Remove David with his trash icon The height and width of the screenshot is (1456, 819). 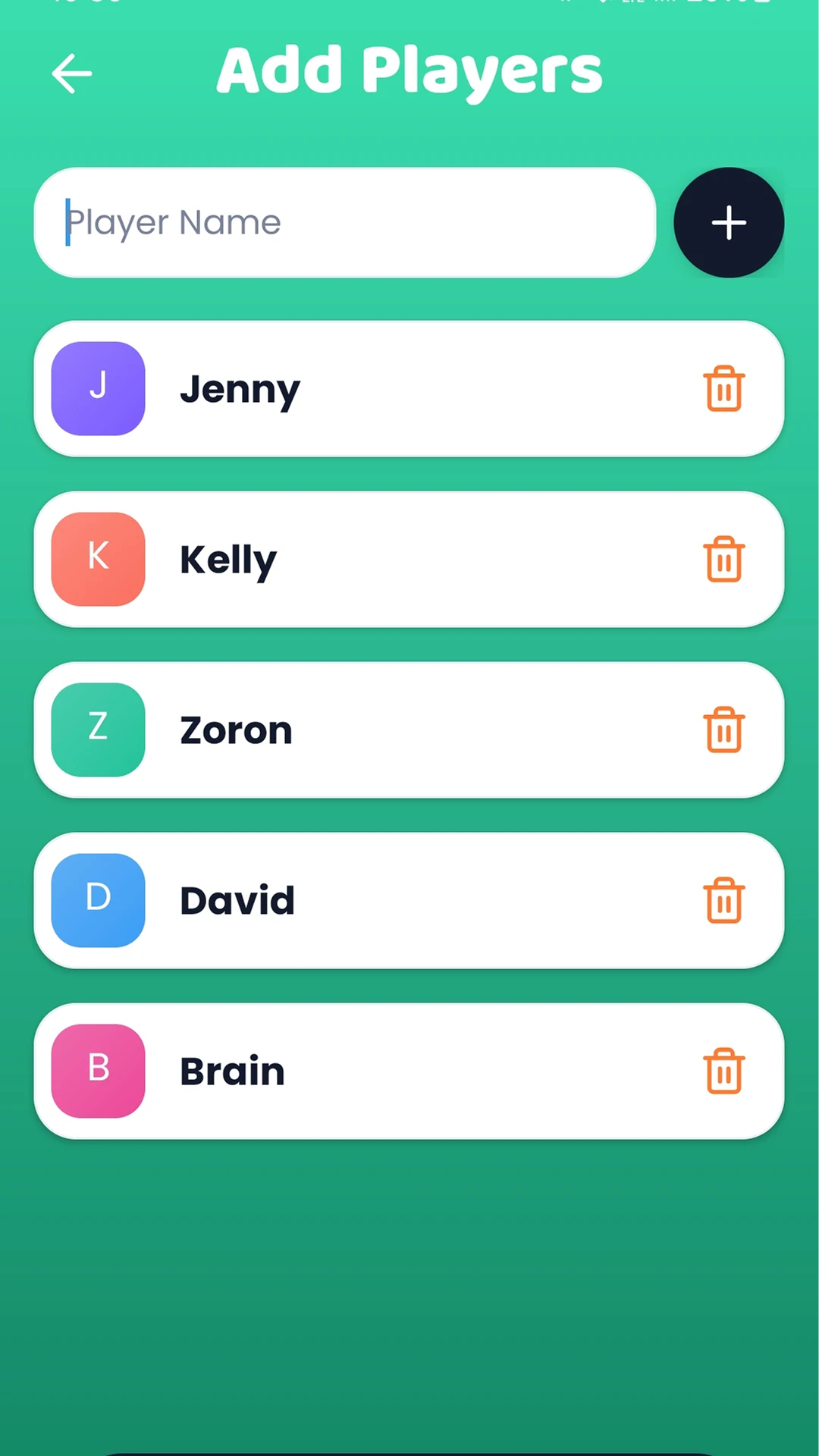click(x=724, y=900)
